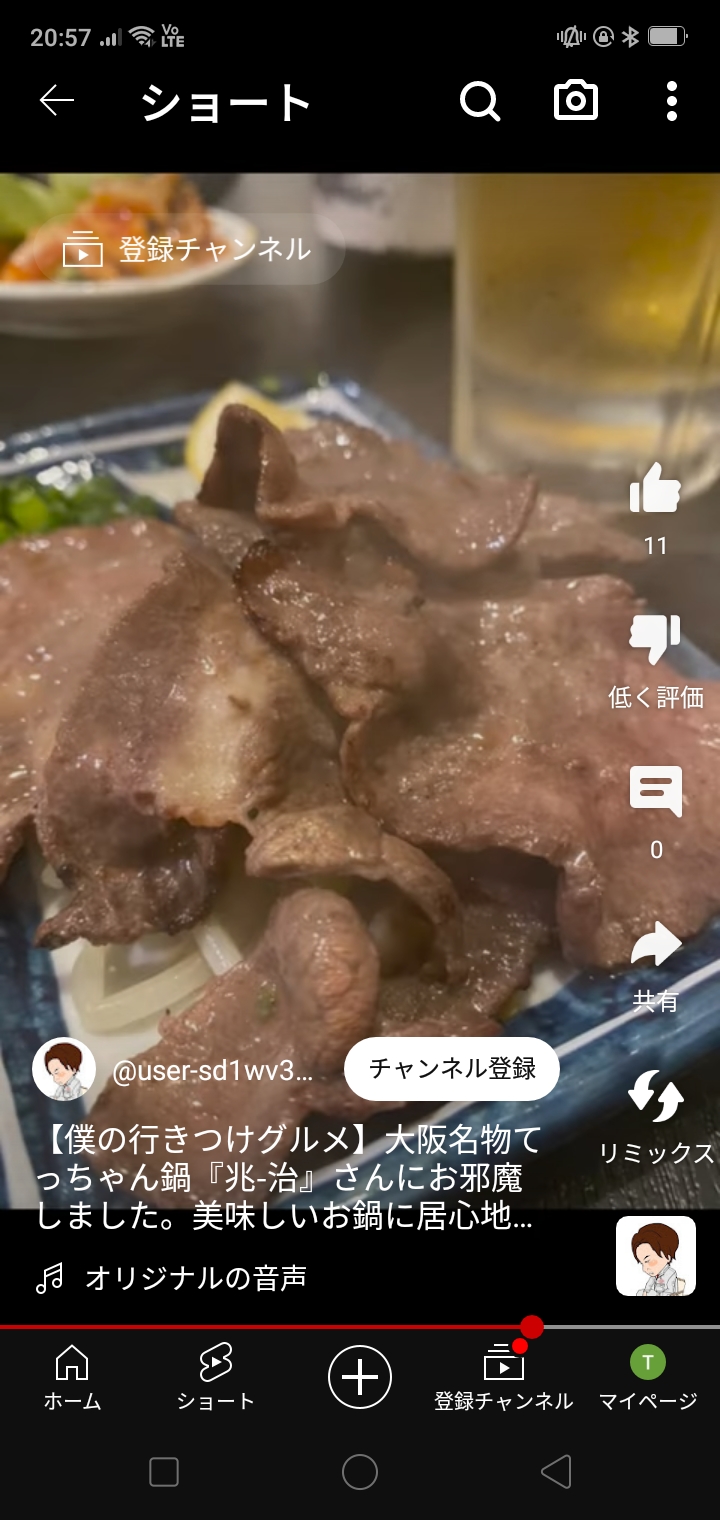720x1520 pixels.
Task: Tap the 登録チャンネル chip over the video
Action: click(x=190, y=249)
